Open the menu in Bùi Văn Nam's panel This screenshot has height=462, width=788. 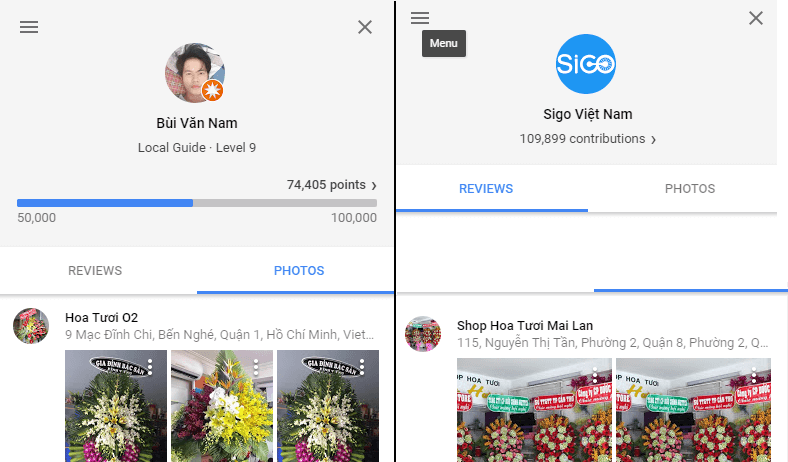tap(29, 27)
